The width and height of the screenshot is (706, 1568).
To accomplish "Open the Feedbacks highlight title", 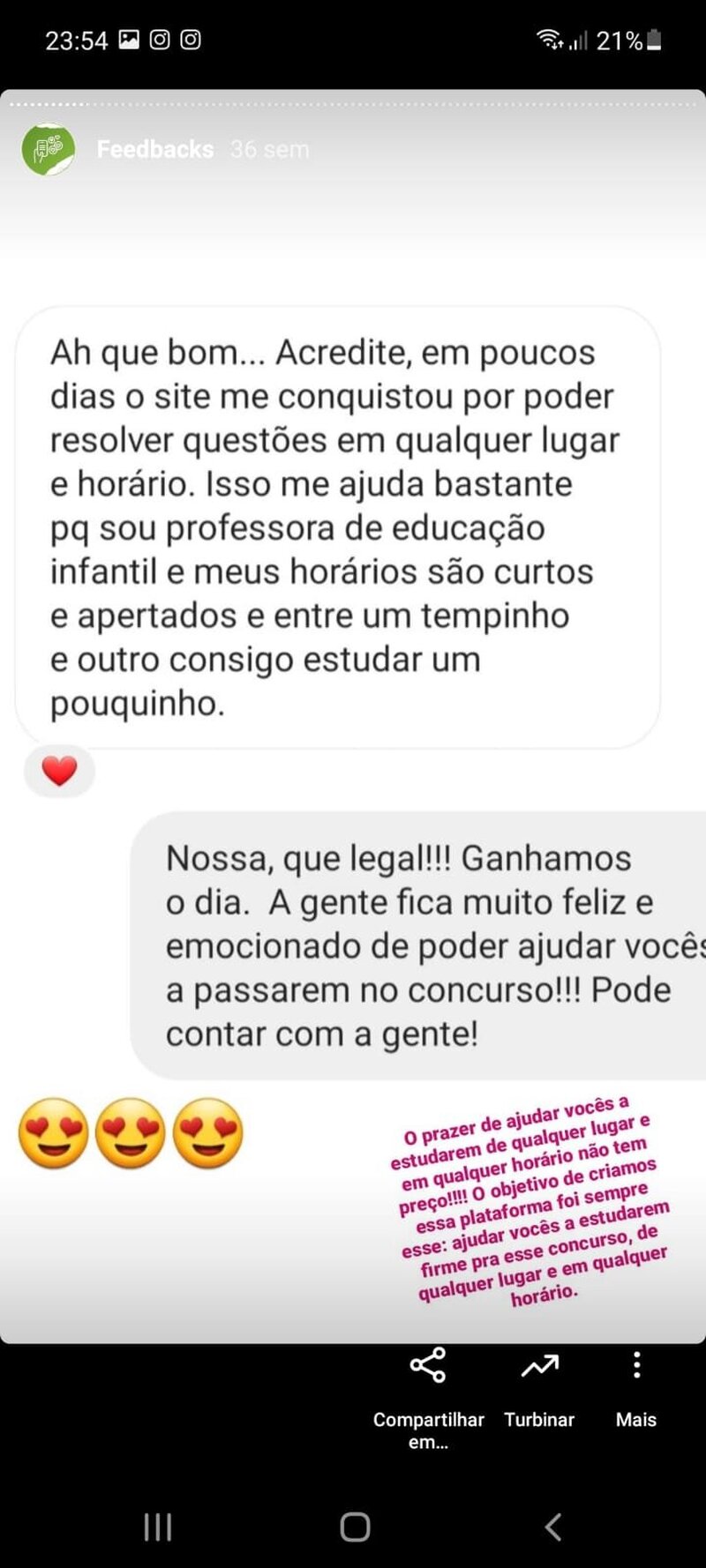I will [x=155, y=149].
